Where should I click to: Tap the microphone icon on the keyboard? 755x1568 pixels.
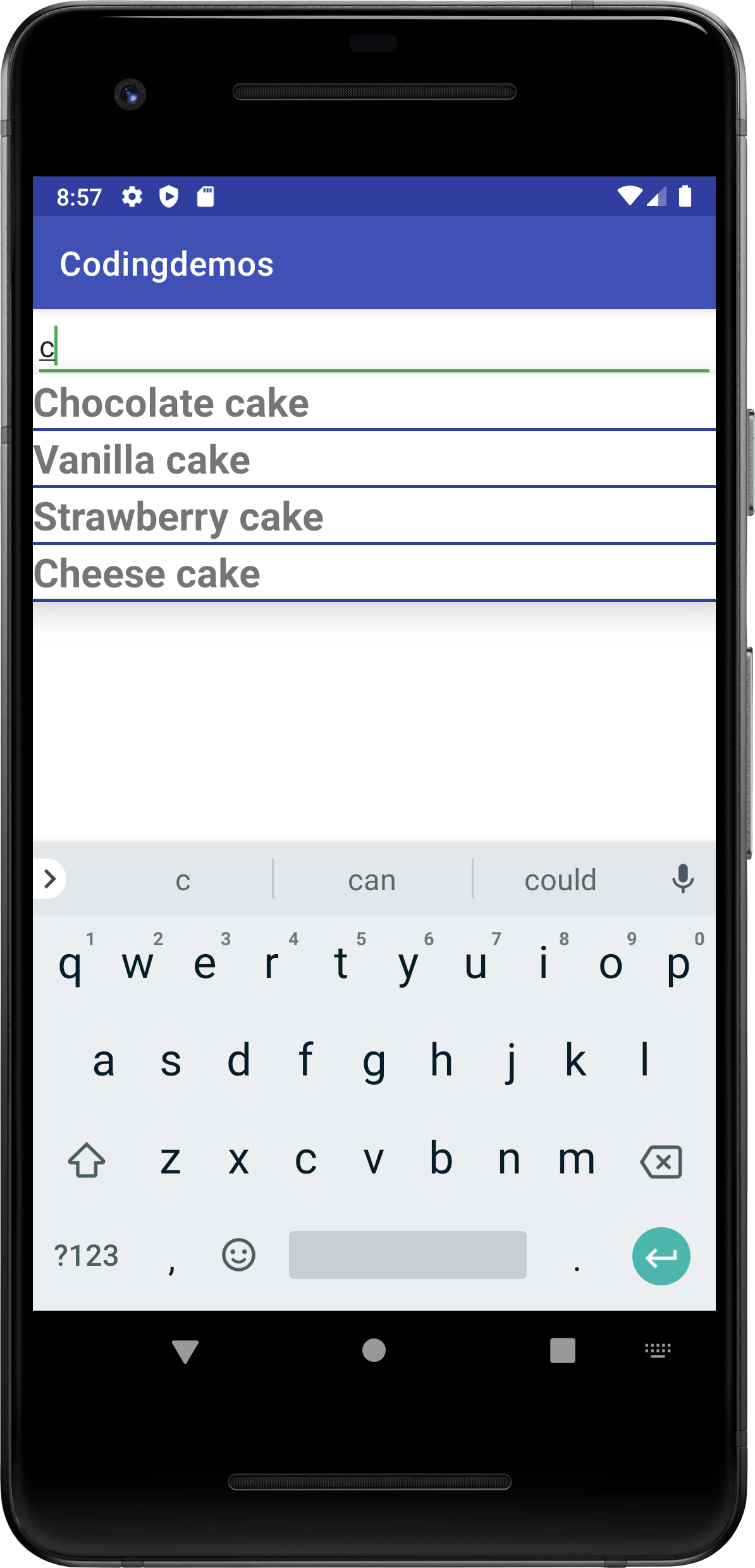684,879
